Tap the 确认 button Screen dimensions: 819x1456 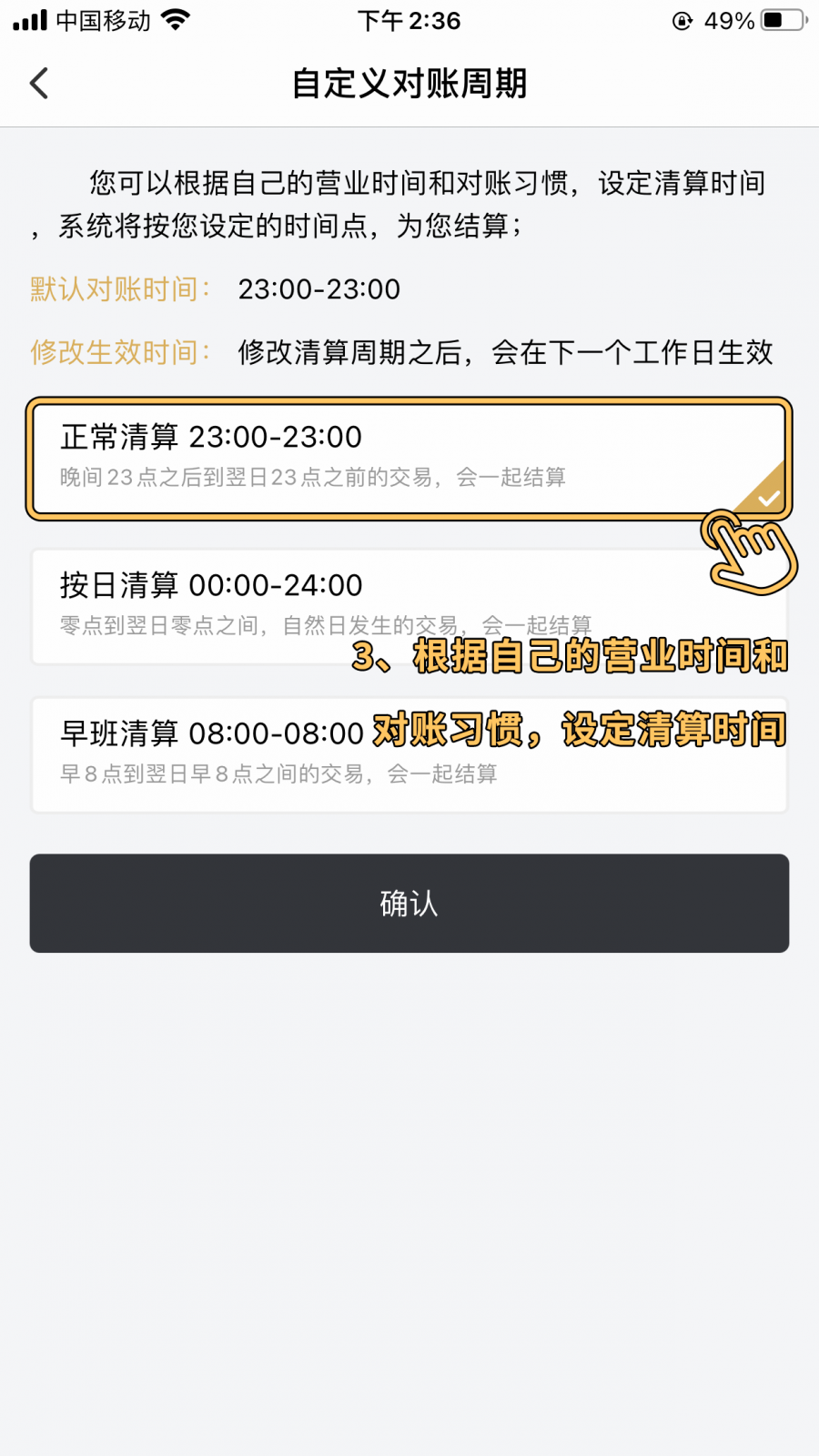coord(409,903)
